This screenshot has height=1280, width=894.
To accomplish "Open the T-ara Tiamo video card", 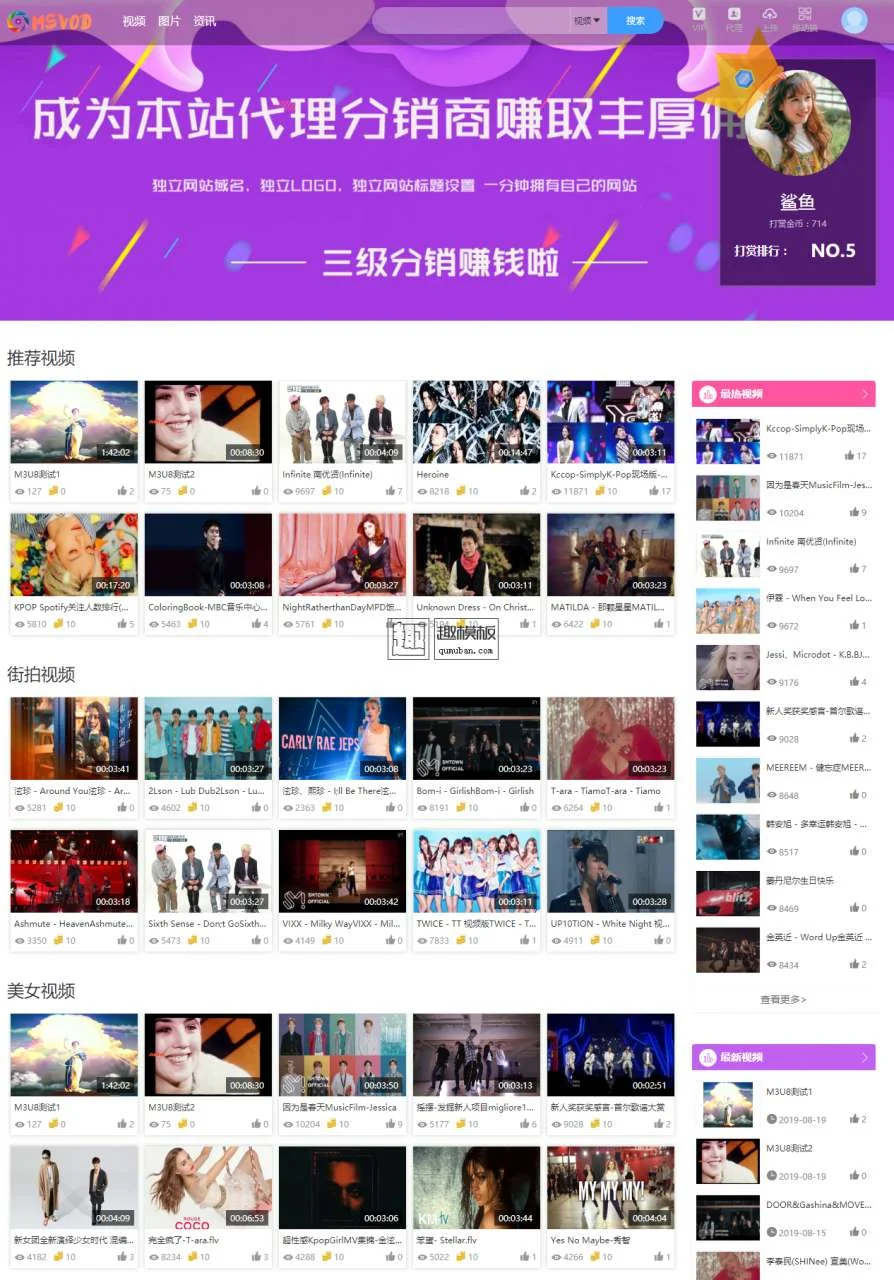I will tap(610, 738).
